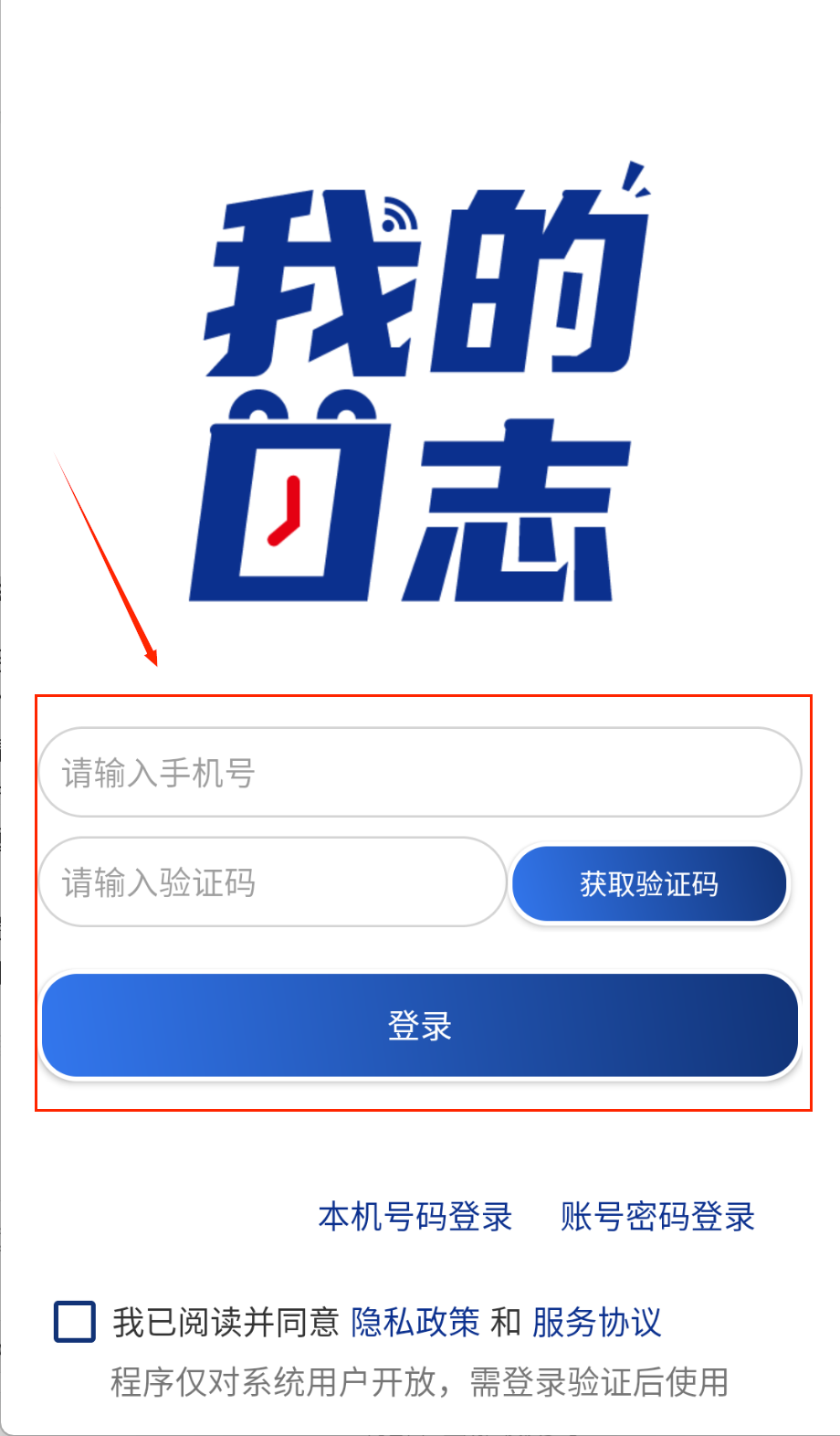This screenshot has width=840, height=1436.
Task: Tap the 登录 login button
Action: pos(420,1026)
